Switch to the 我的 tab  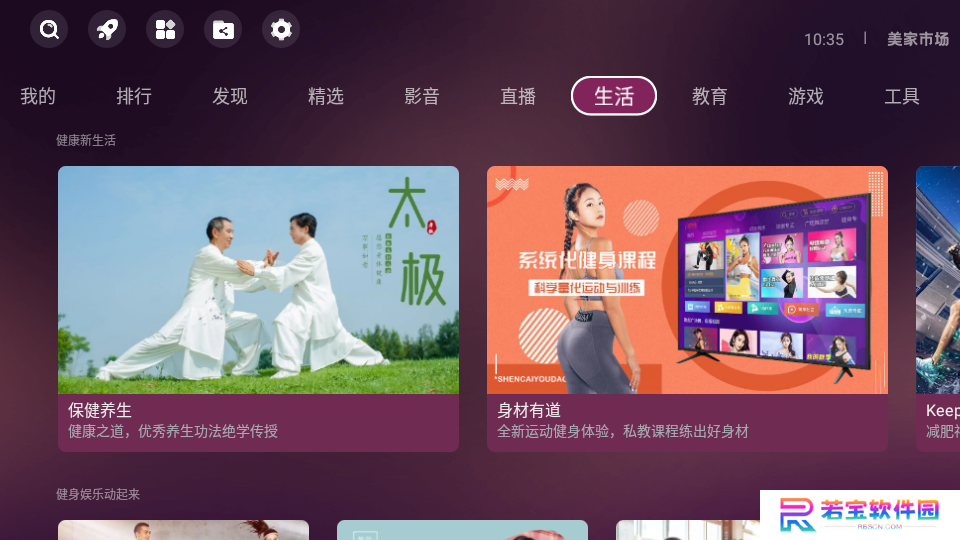(x=38, y=96)
